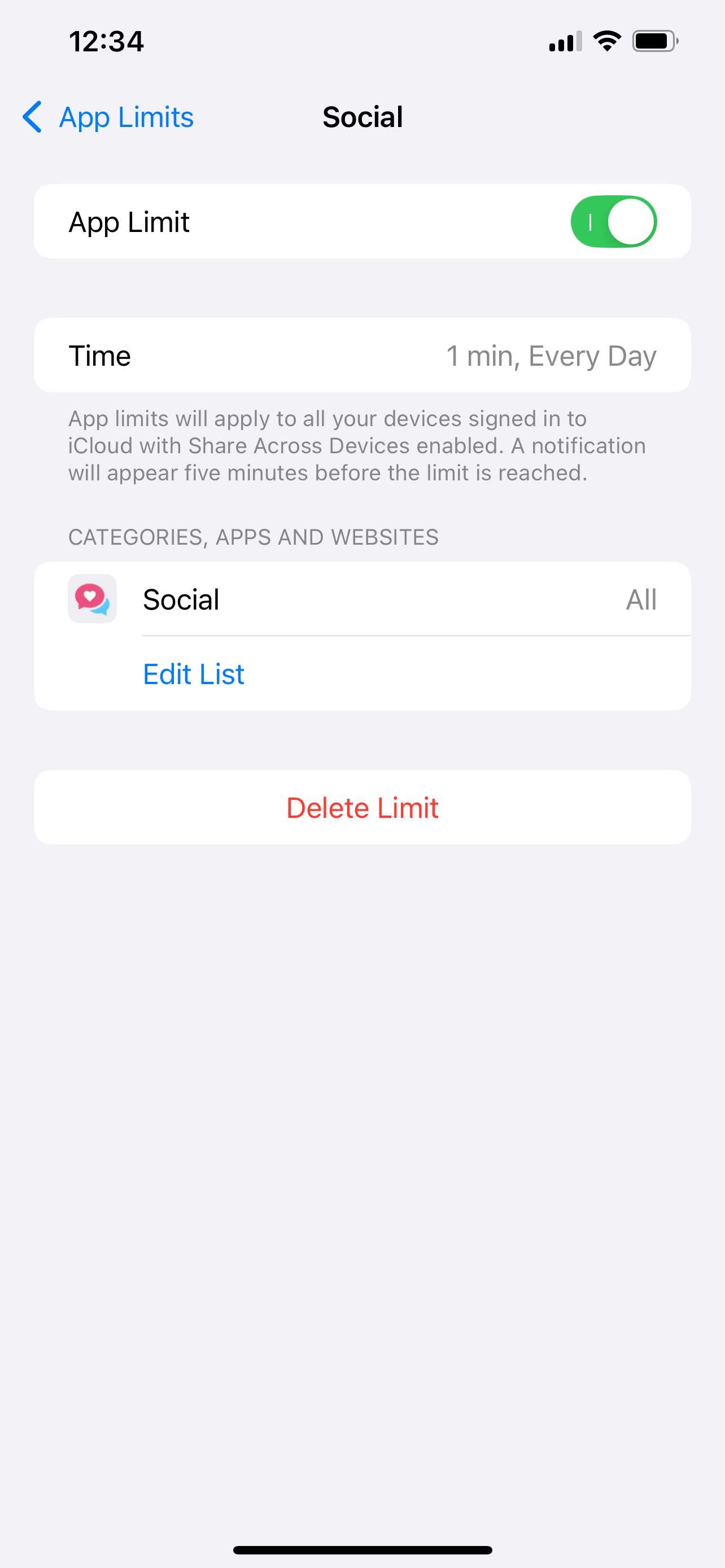Open the Time row to change limit duration
This screenshot has height=1568, width=725.
pyautogui.click(x=362, y=355)
